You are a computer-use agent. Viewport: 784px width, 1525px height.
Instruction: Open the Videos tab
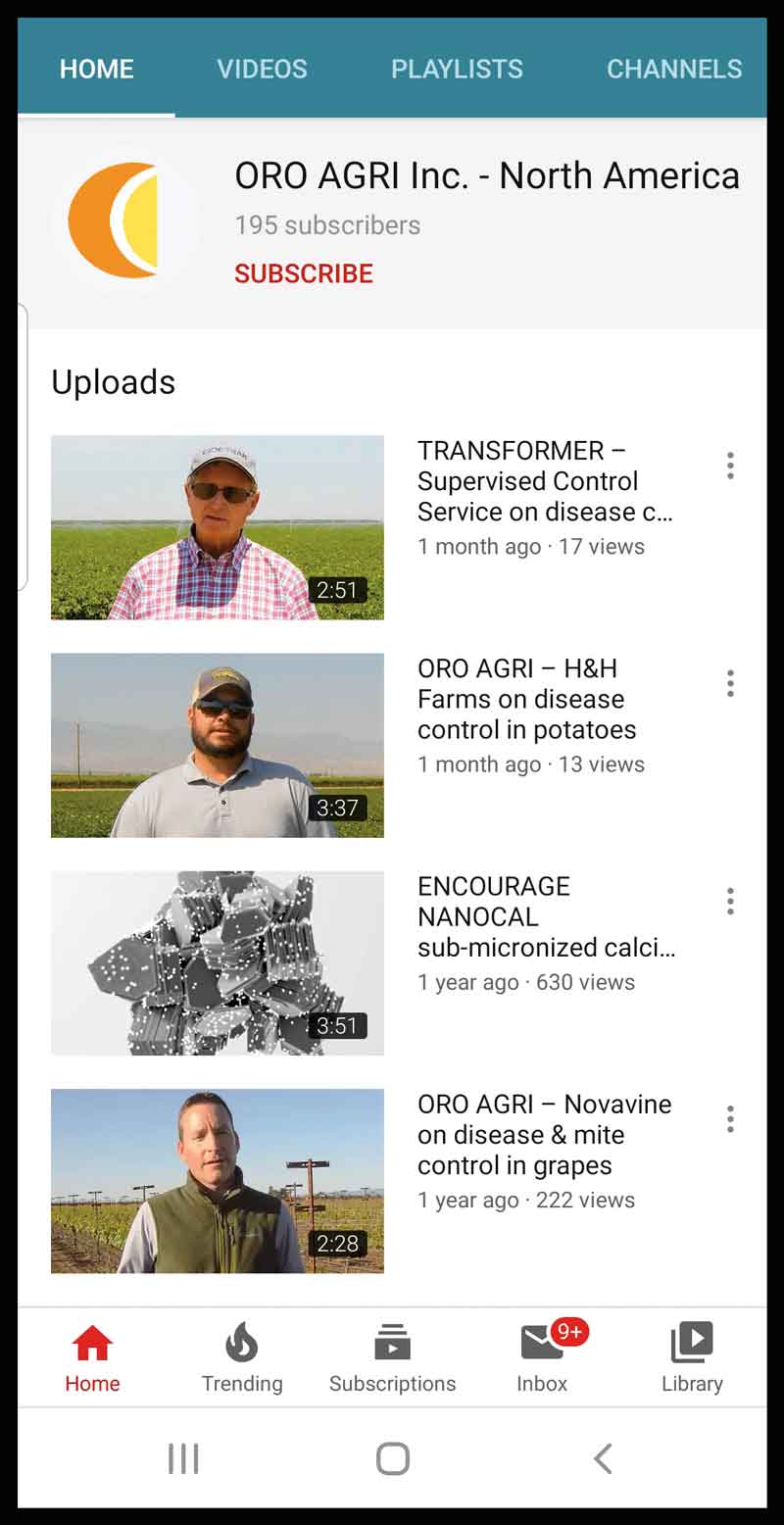262,70
